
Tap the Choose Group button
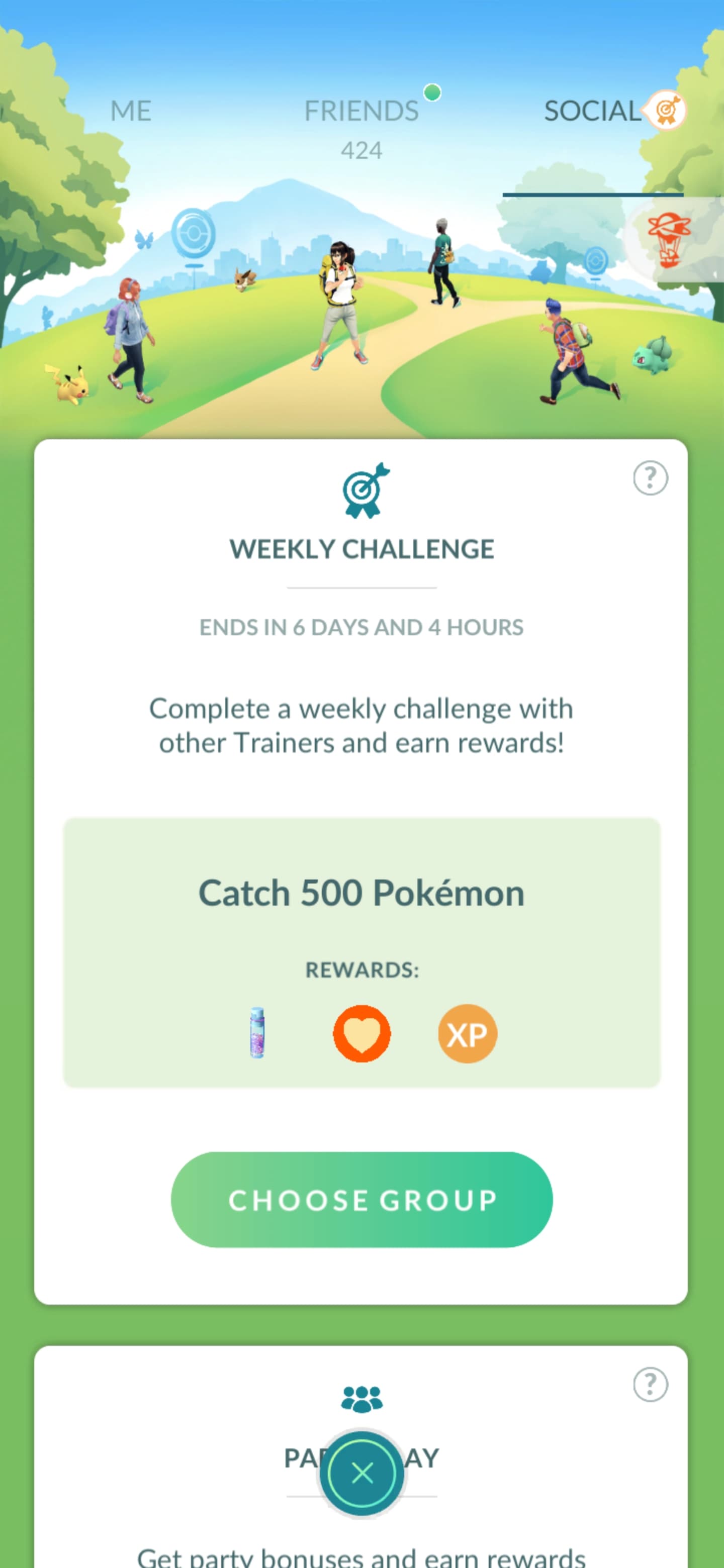[361, 1200]
